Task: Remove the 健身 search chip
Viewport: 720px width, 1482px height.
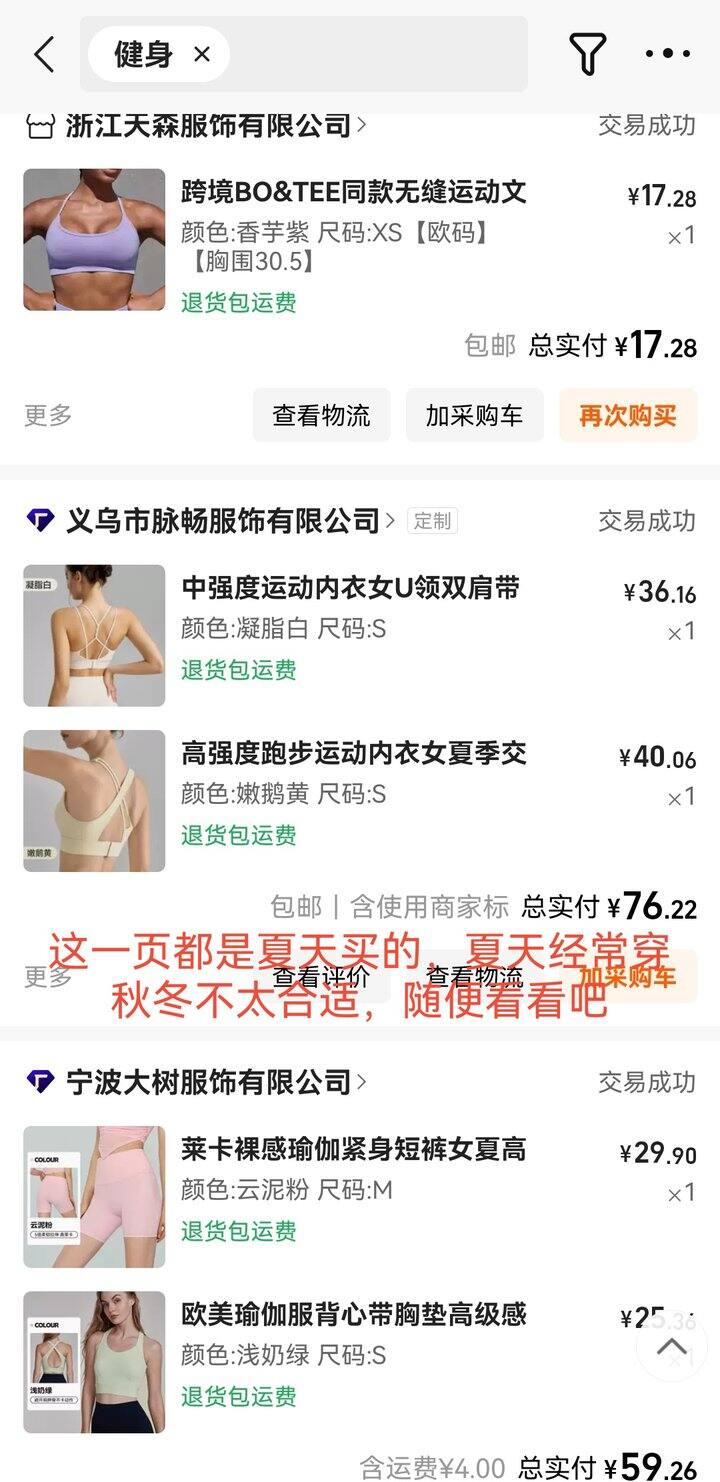Action: 202,54
